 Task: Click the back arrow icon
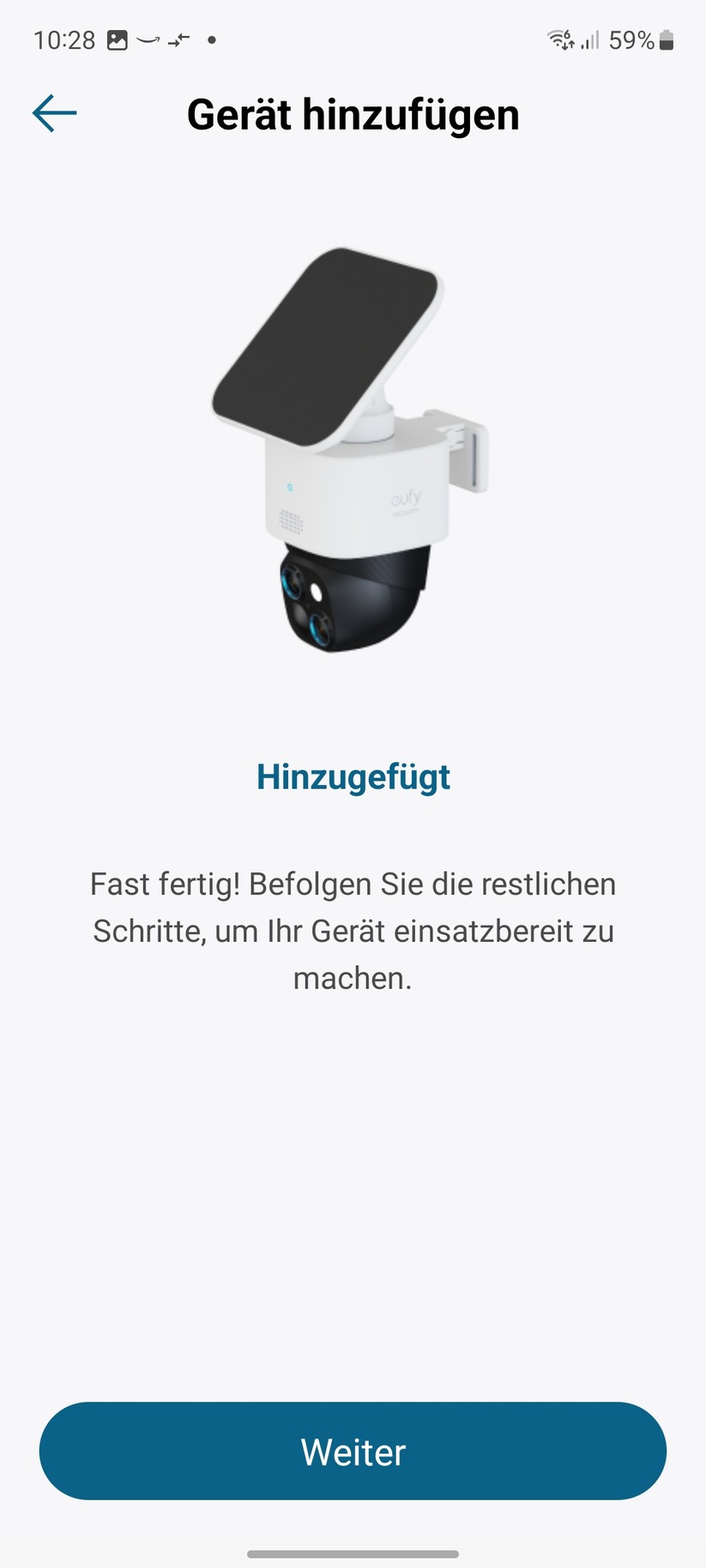(x=53, y=112)
